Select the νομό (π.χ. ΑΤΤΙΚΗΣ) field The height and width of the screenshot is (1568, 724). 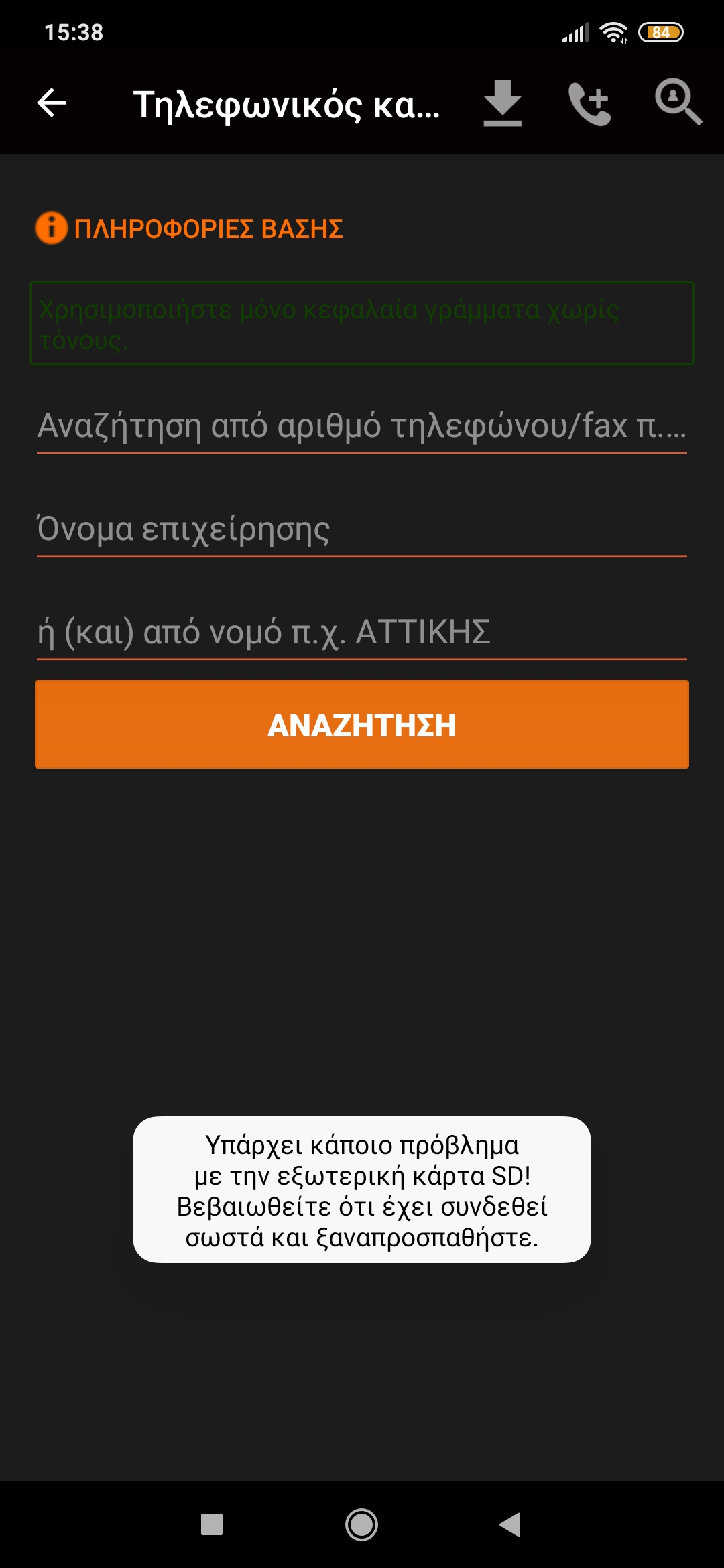point(362,633)
